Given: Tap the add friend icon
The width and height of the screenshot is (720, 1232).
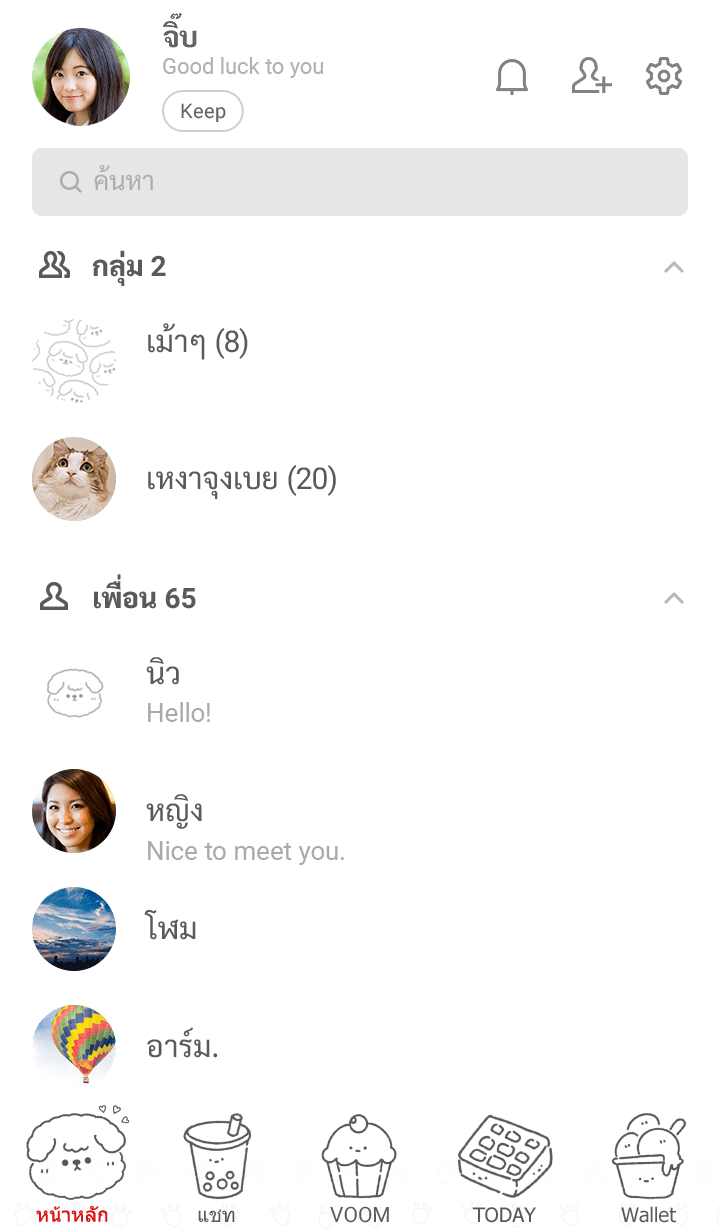Looking at the screenshot, I should (591, 77).
